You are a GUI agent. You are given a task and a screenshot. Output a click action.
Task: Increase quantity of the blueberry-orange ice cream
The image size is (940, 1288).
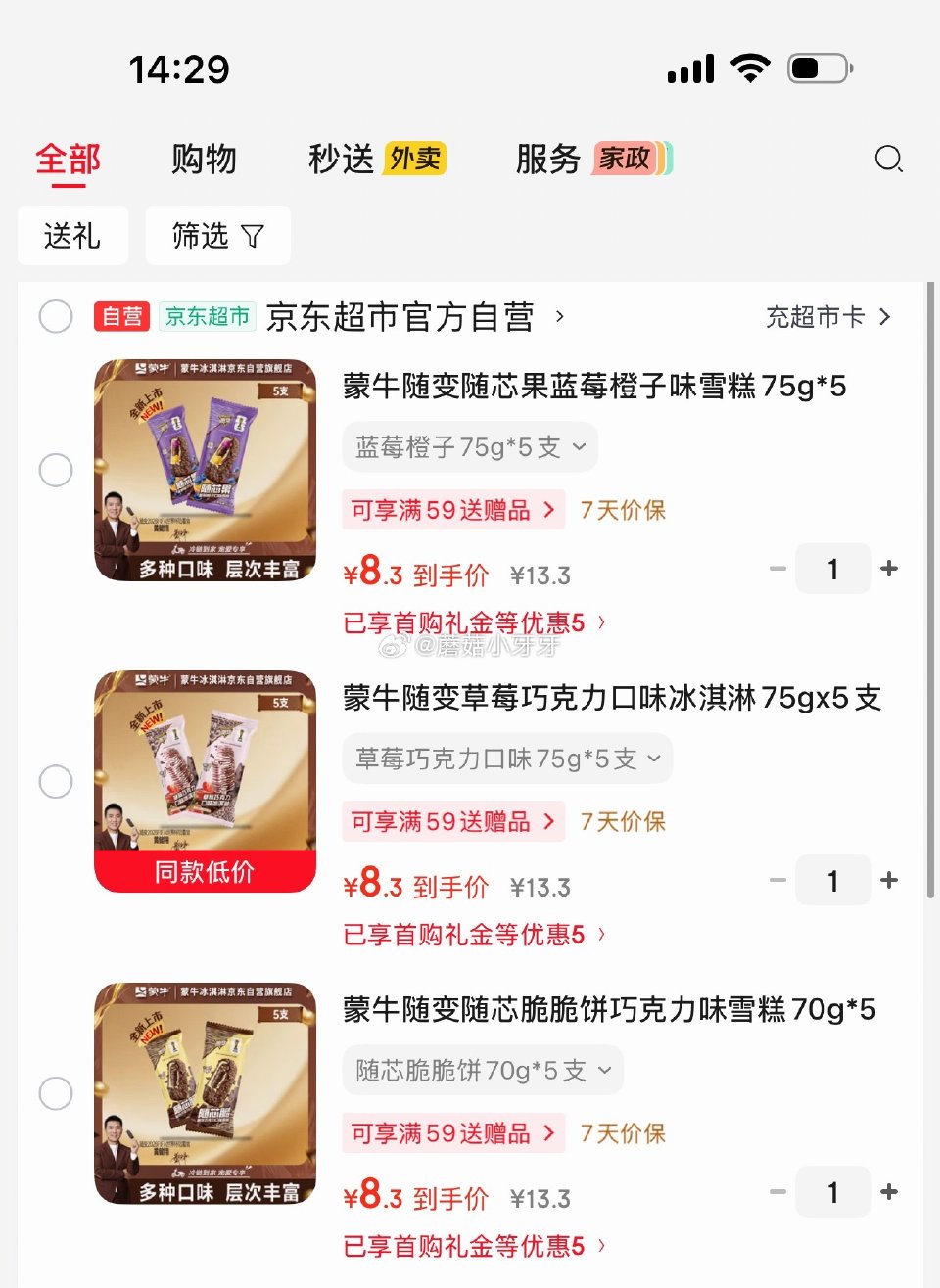tap(889, 568)
